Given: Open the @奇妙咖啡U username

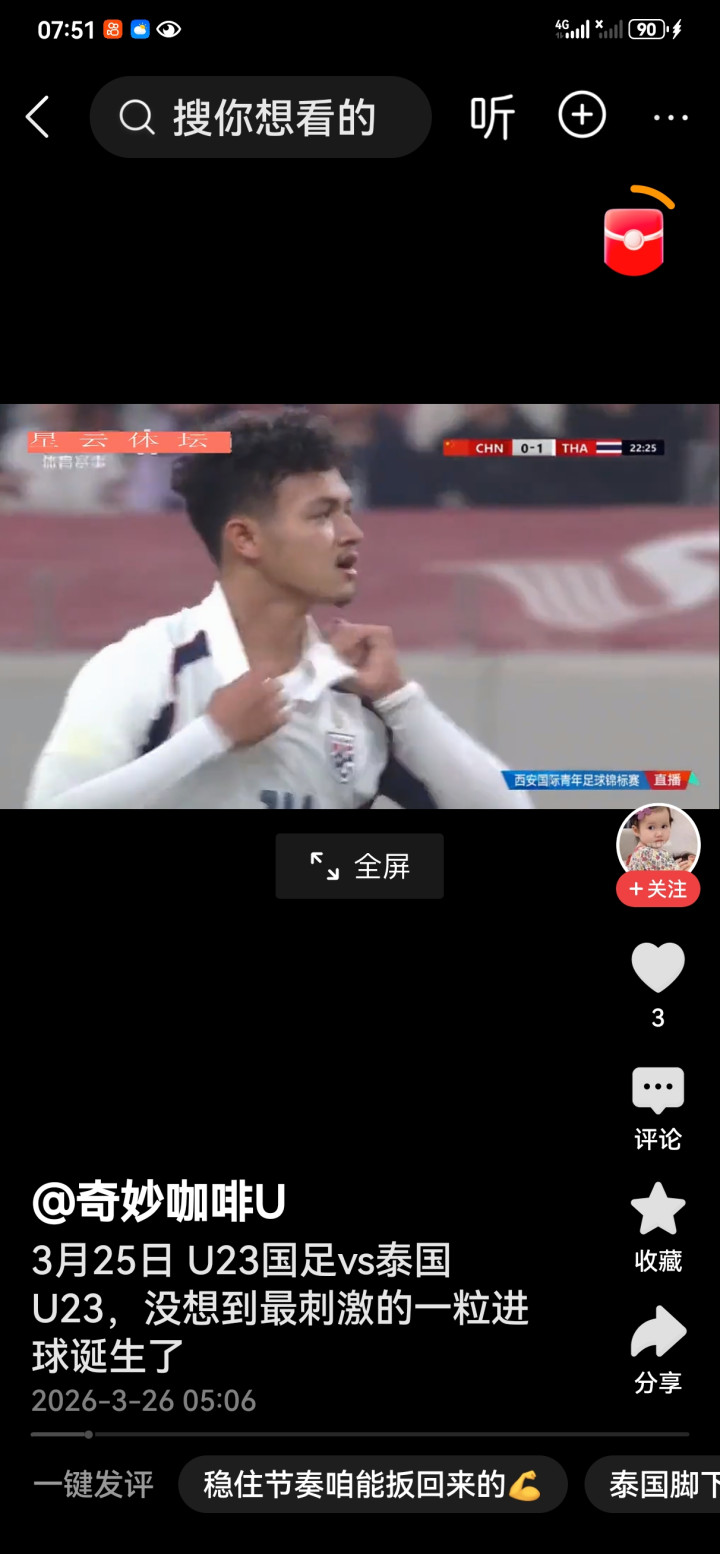Looking at the screenshot, I should (x=159, y=1203).
